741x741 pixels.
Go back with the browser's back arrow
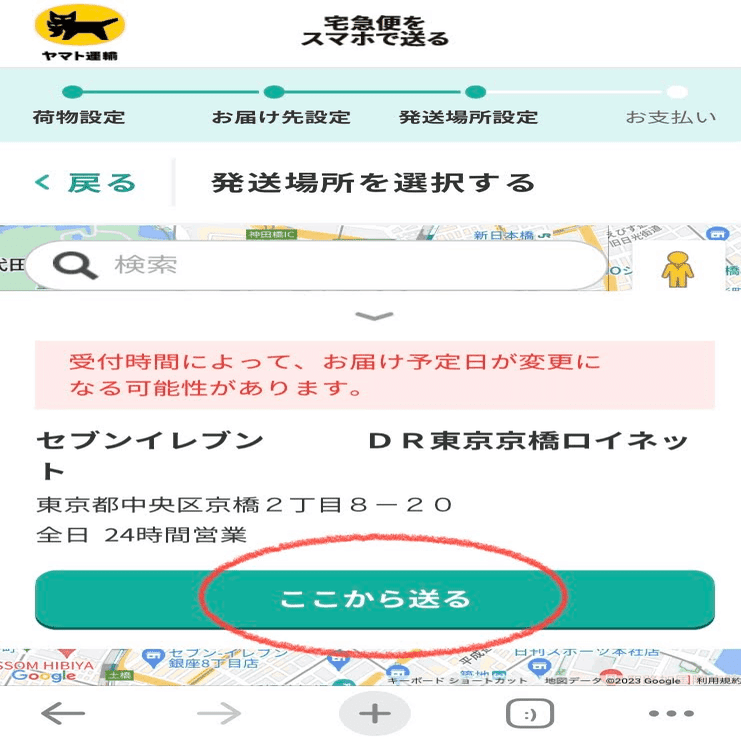[64, 713]
